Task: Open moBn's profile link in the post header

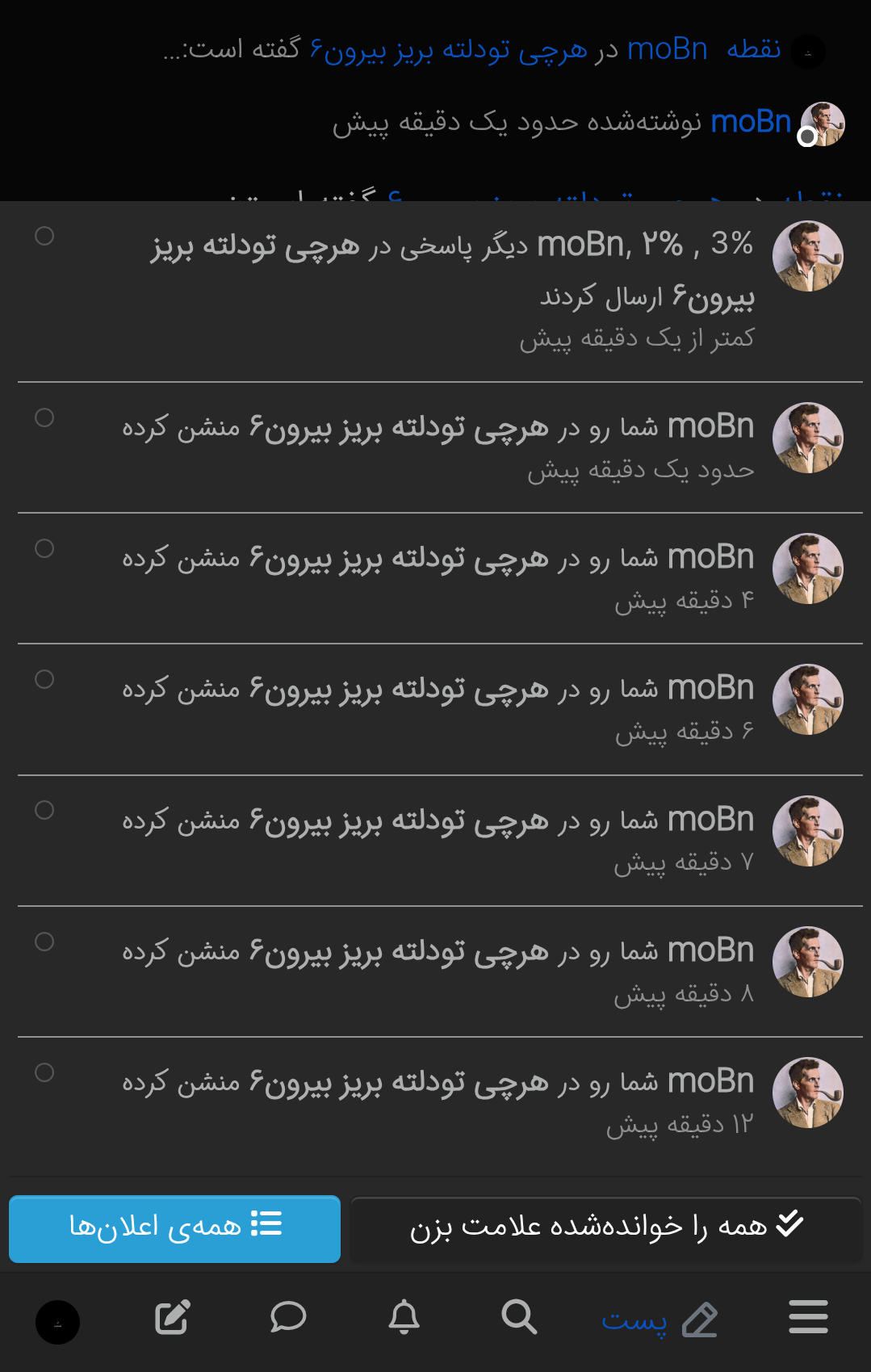Action: (x=750, y=122)
